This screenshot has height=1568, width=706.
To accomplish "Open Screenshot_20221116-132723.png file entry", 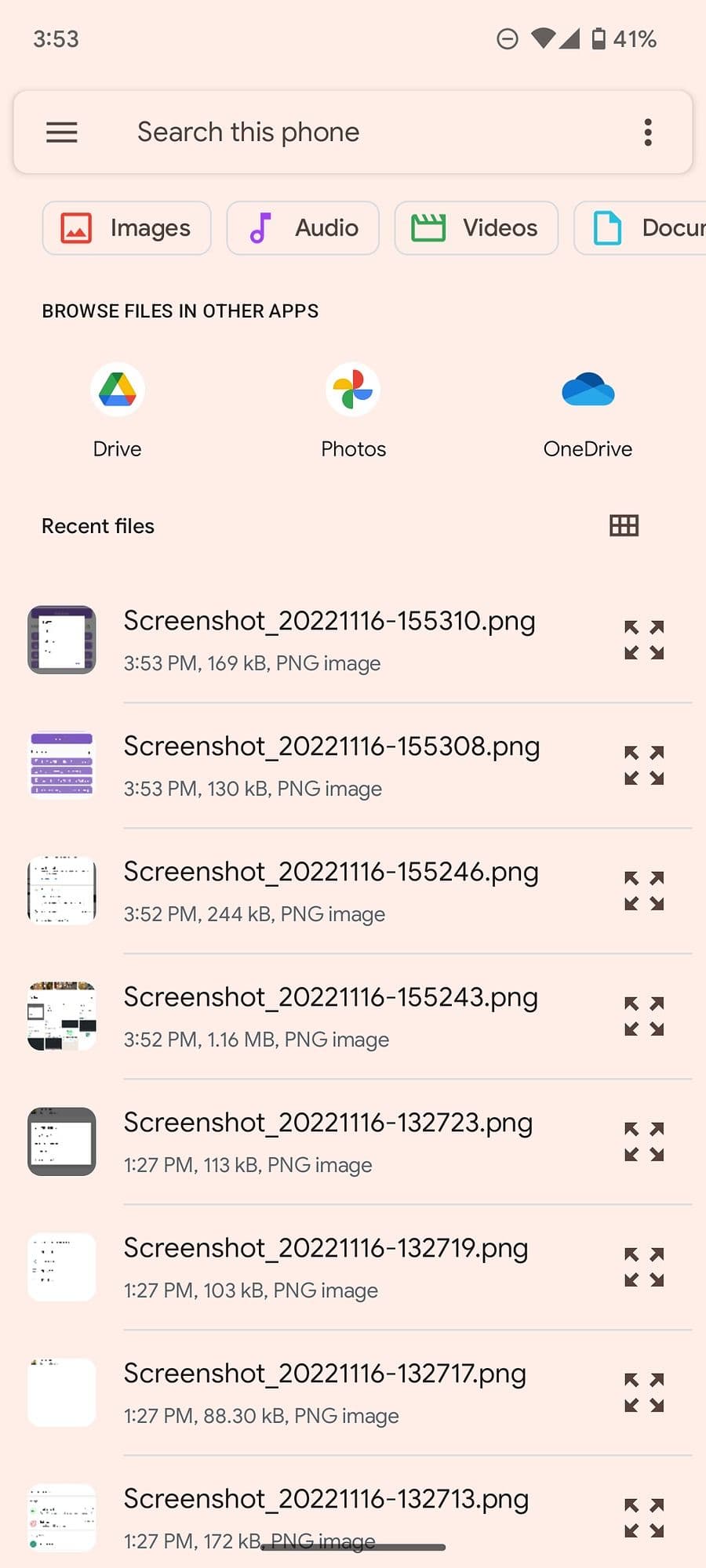I will click(328, 1142).
